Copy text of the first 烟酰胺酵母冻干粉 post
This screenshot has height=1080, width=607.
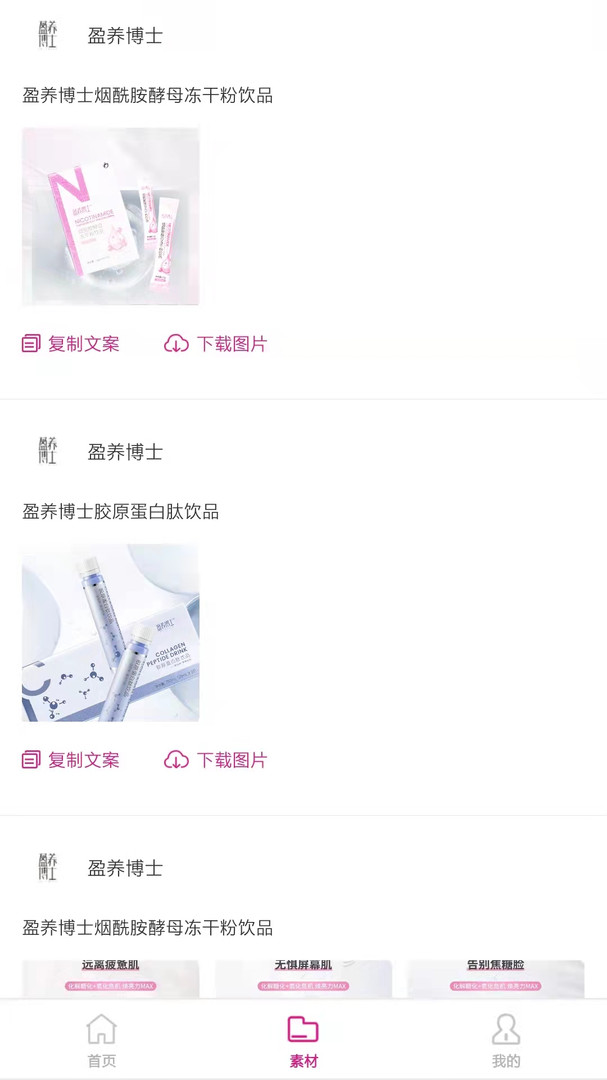tap(71, 344)
